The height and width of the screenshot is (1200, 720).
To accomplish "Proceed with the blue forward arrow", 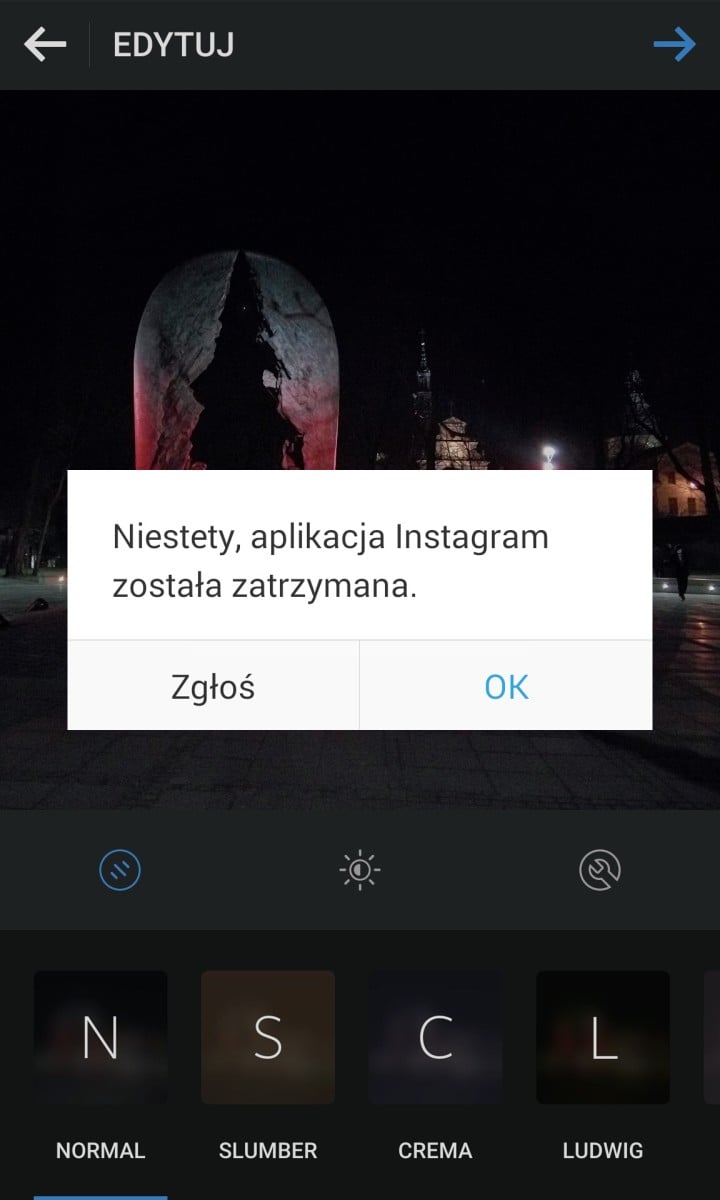I will pyautogui.click(x=674, y=45).
